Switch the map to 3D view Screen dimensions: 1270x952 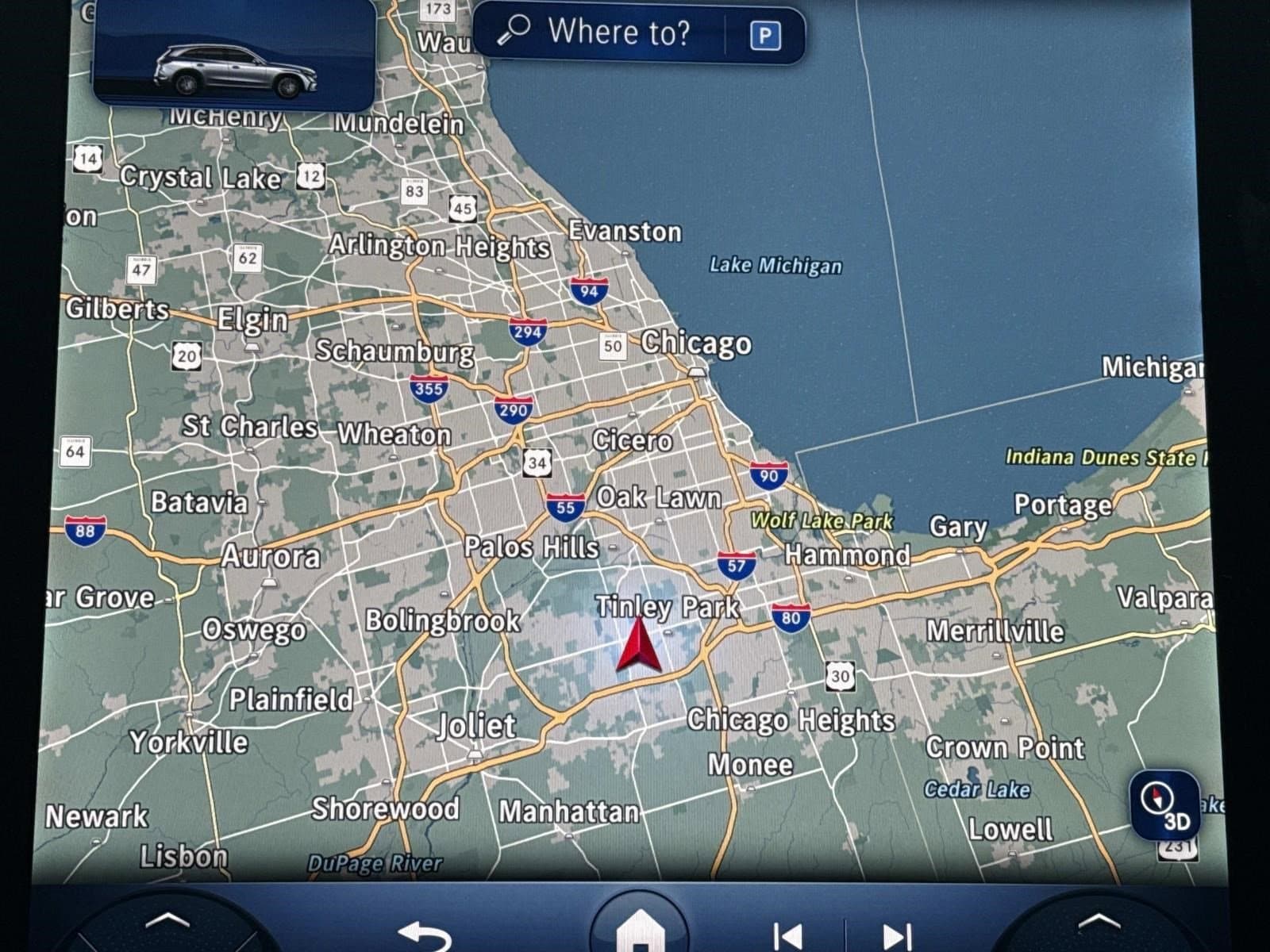[x=1165, y=806]
